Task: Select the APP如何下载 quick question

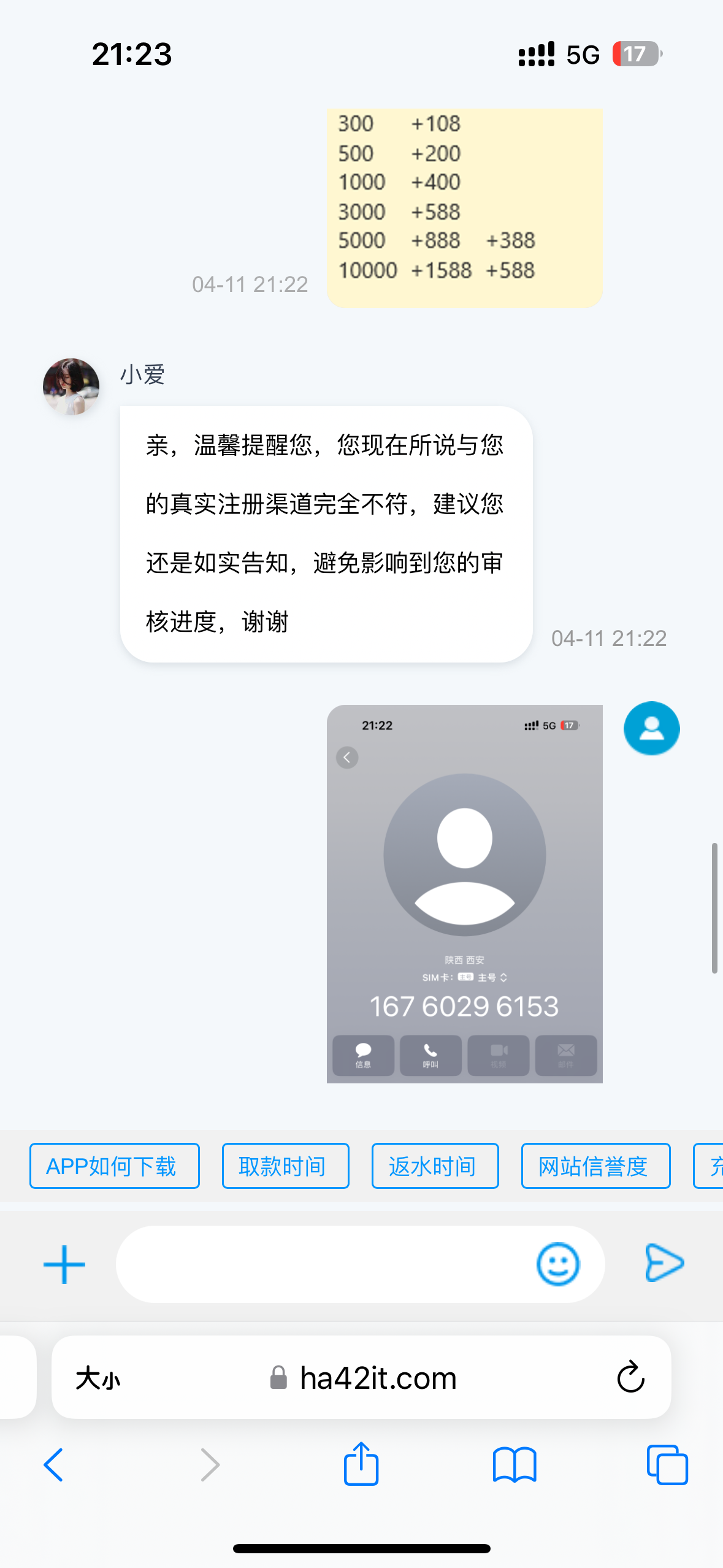Action: 114,1166
